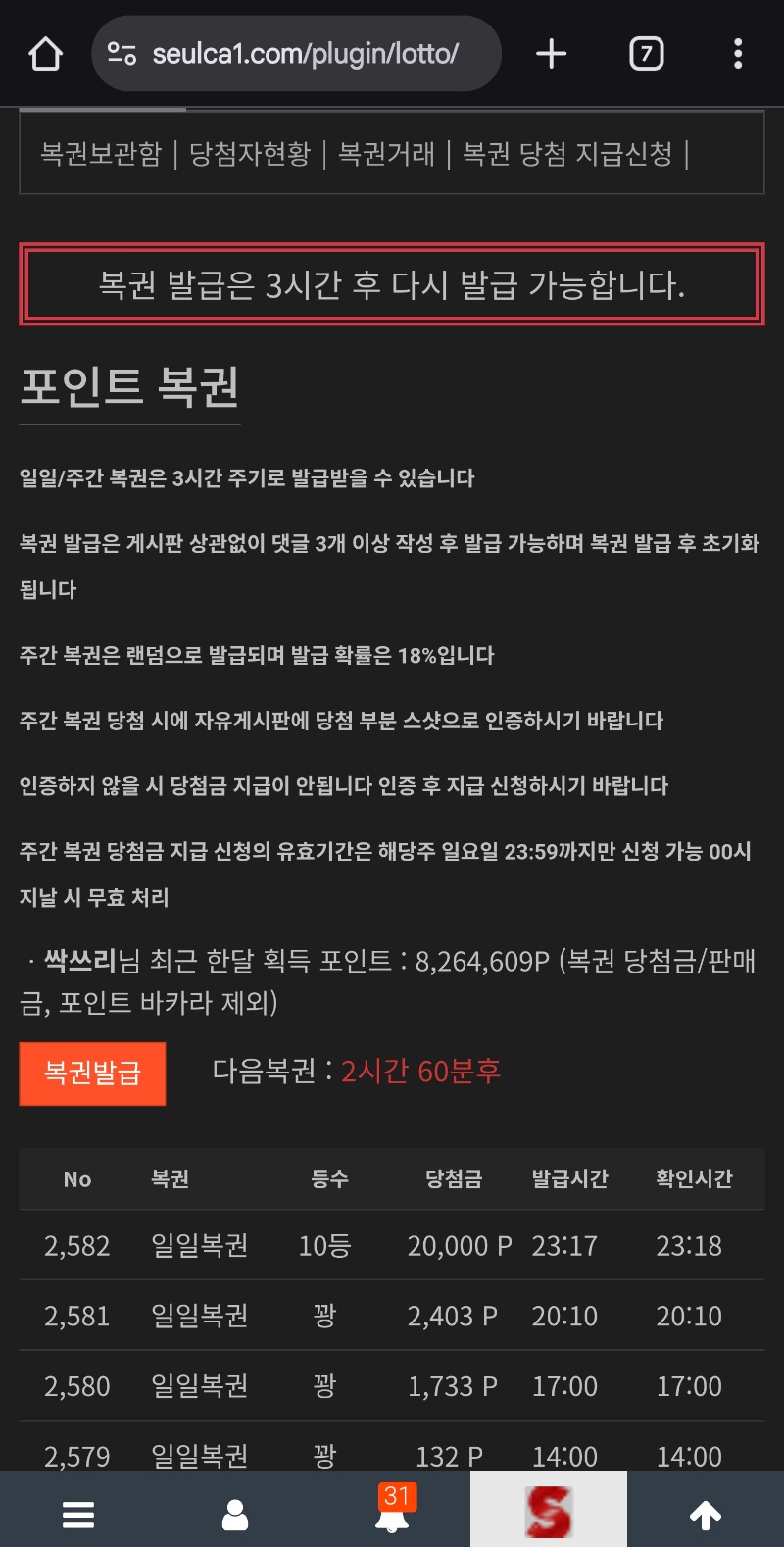Open 복권 당첨 지급신청
The height and width of the screenshot is (1547, 784).
pyautogui.click(x=567, y=154)
